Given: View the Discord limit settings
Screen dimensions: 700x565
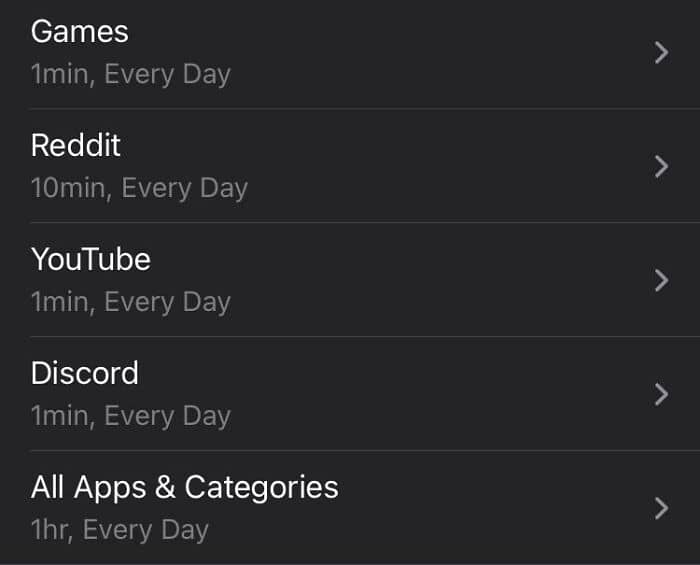Looking at the screenshot, I should (350, 394).
